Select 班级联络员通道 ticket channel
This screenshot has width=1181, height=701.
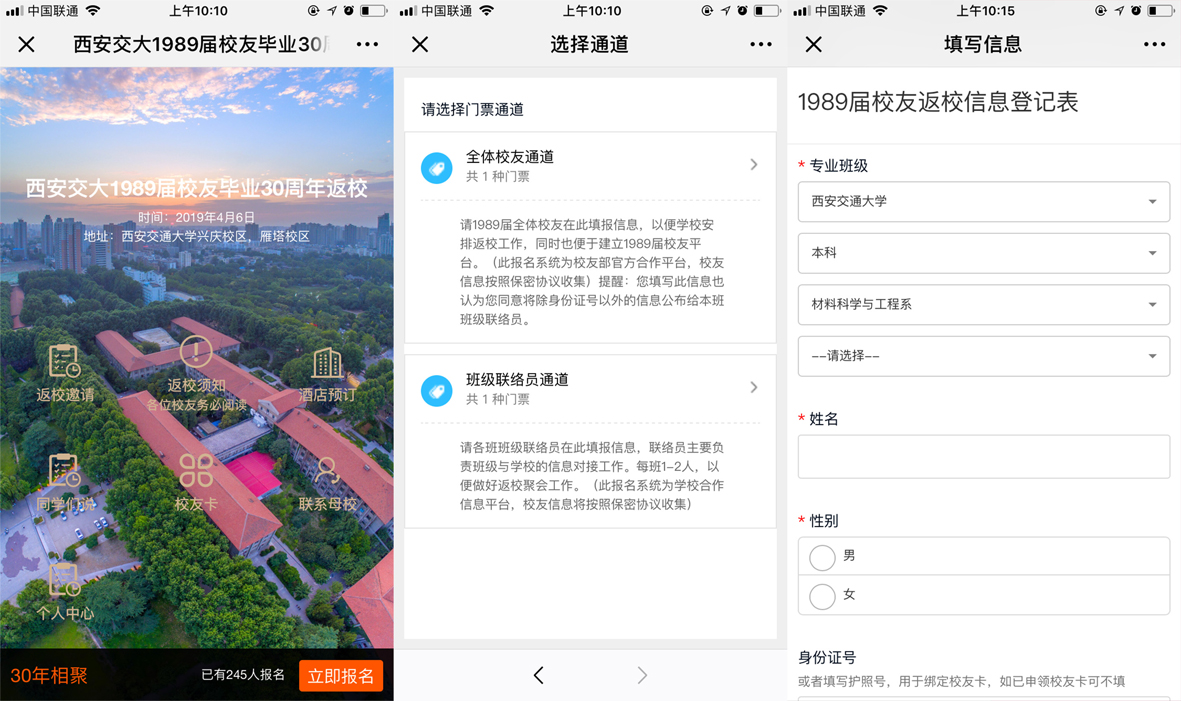pos(590,389)
